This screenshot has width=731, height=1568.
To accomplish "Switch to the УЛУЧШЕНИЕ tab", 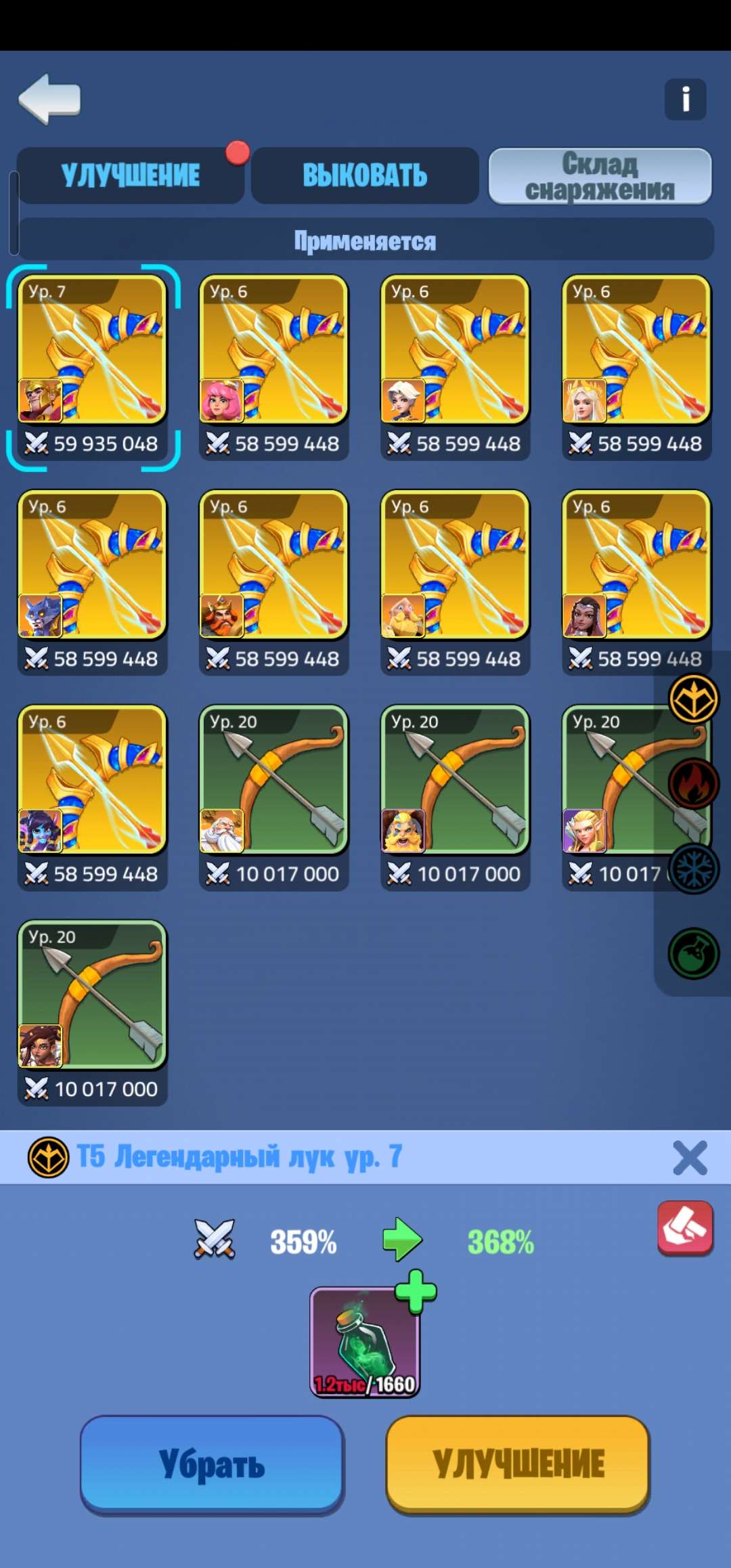I will coord(130,175).
